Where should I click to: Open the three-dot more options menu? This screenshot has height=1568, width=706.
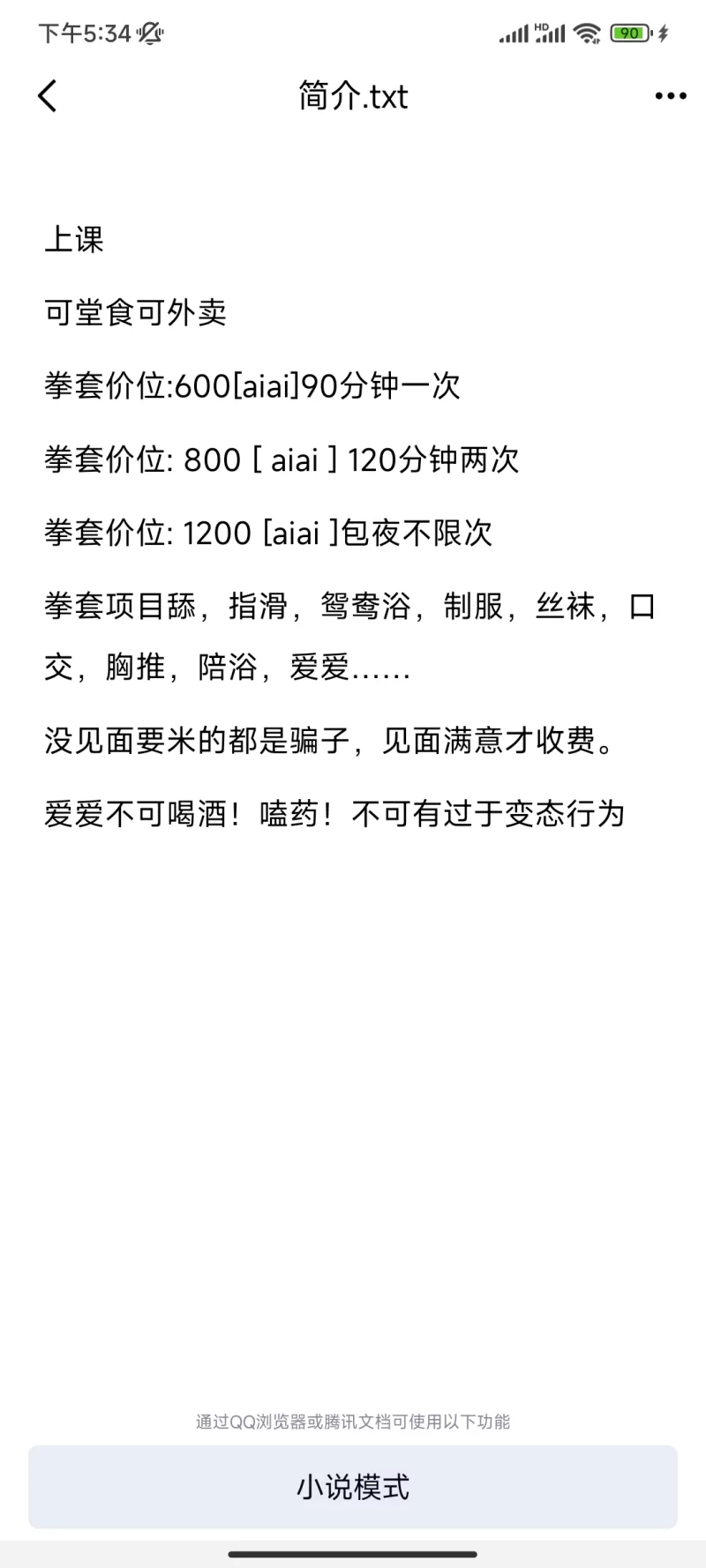coord(670,96)
